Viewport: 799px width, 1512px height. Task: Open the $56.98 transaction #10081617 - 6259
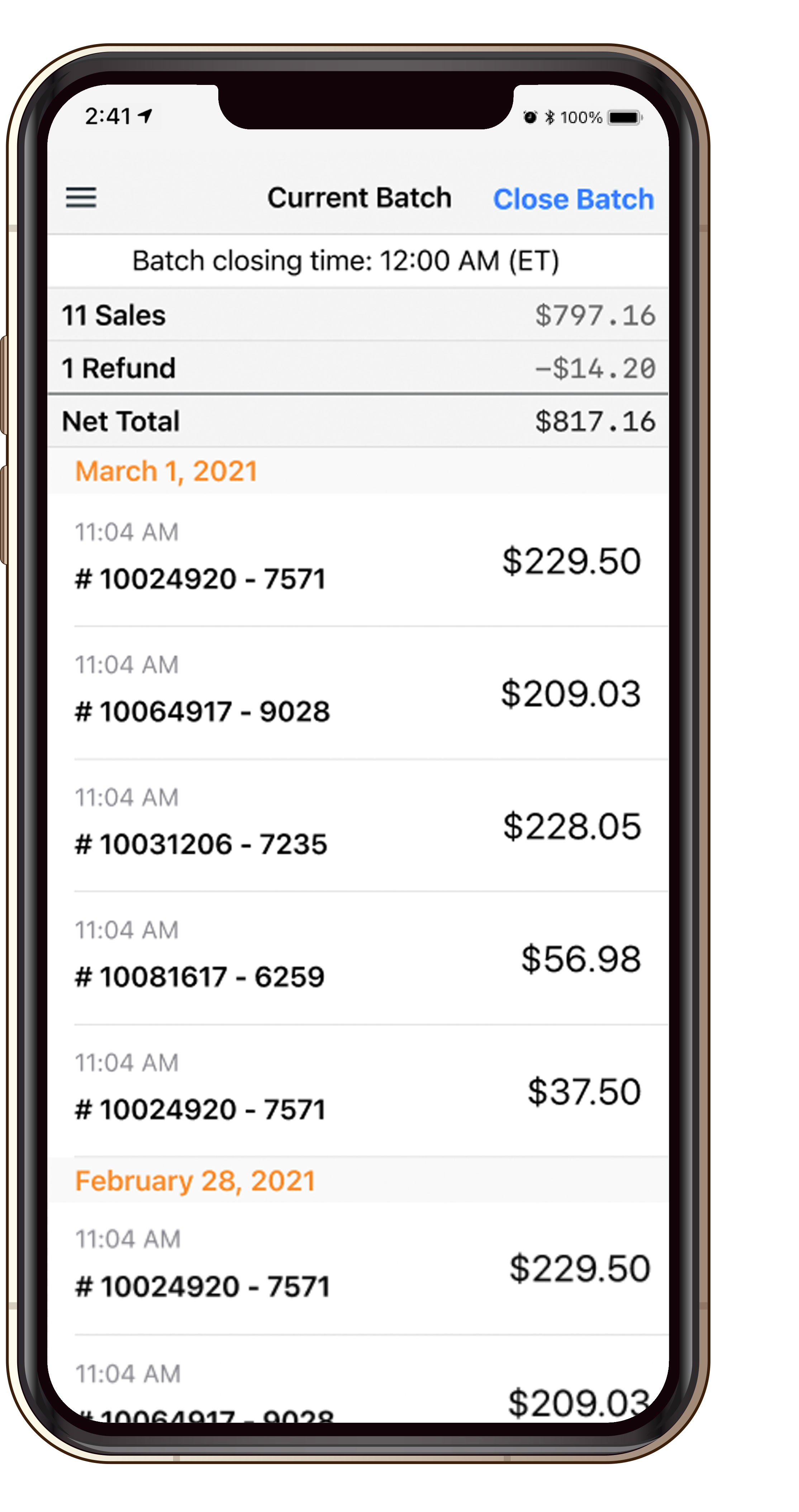pyautogui.click(x=358, y=958)
